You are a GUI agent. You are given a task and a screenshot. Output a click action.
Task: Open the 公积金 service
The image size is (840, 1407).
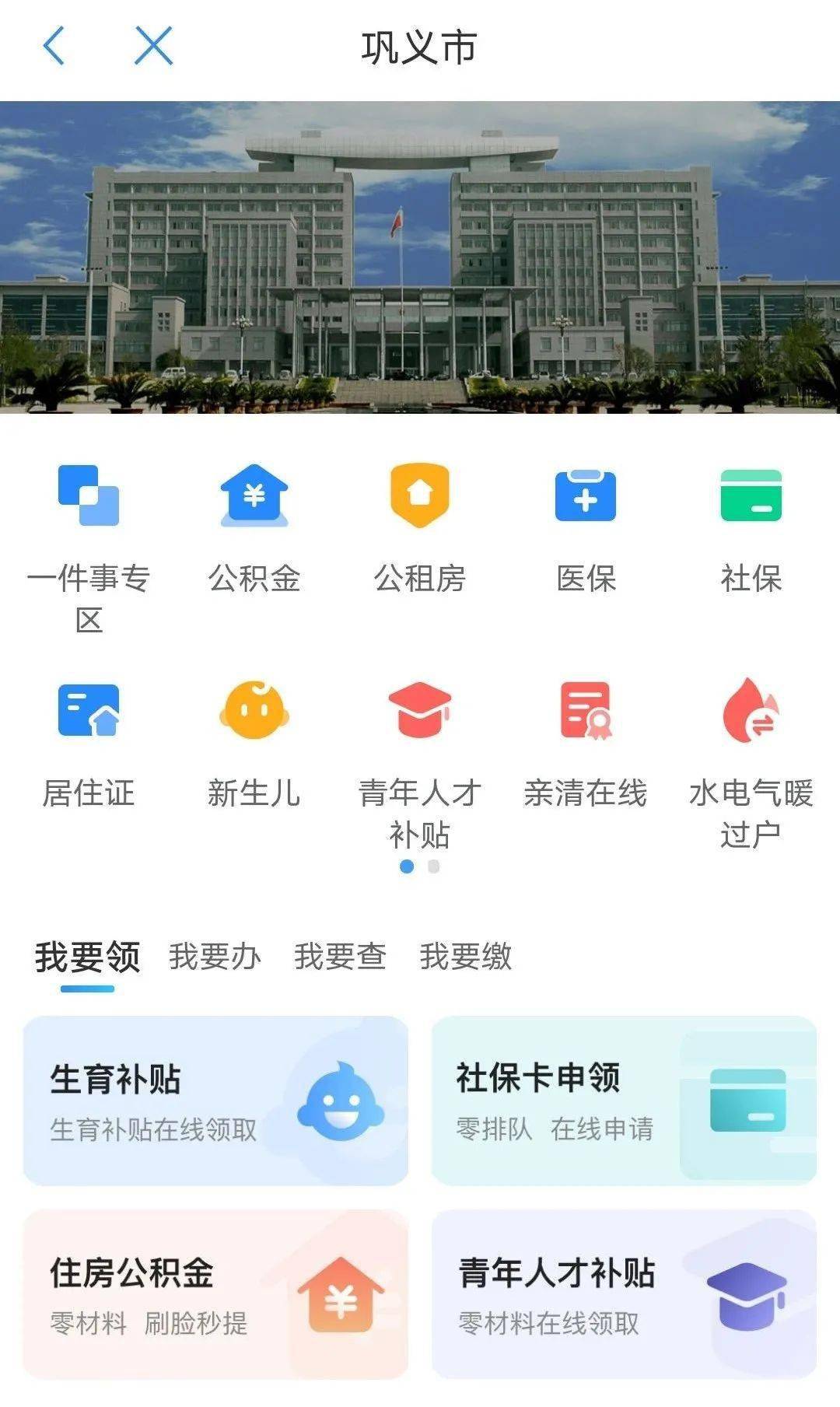click(254, 496)
